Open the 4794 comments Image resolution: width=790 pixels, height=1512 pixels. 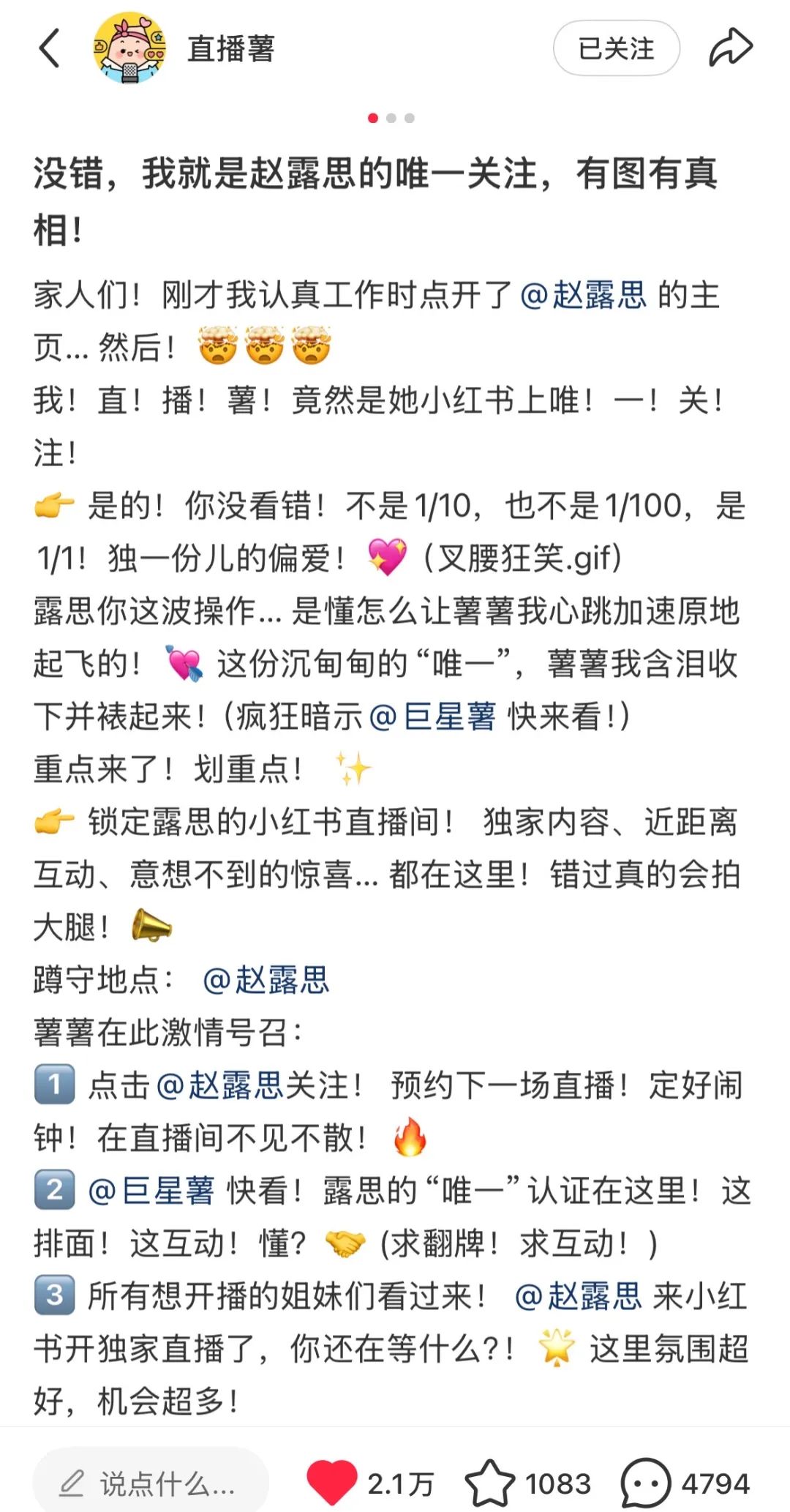pos(646,1483)
